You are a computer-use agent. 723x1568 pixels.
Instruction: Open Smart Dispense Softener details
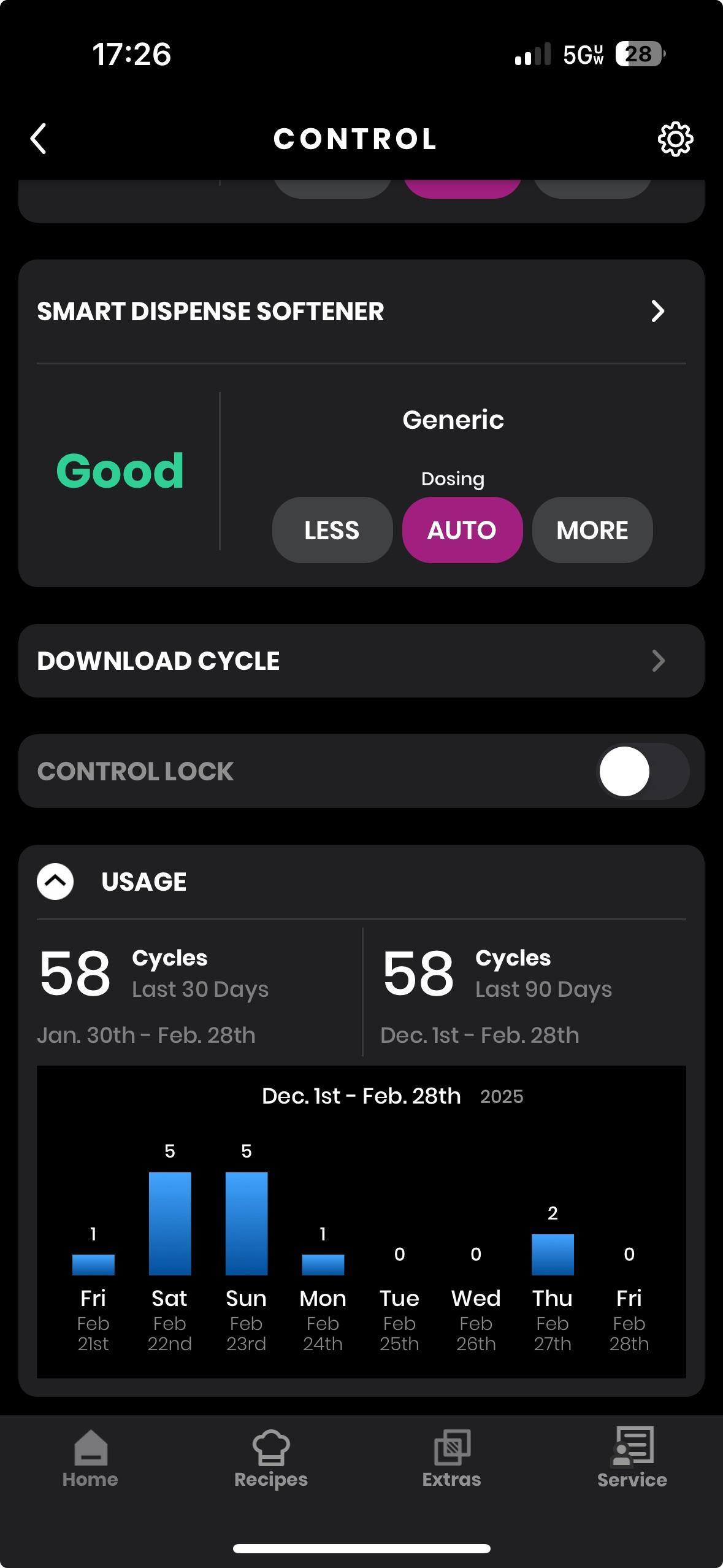click(657, 311)
